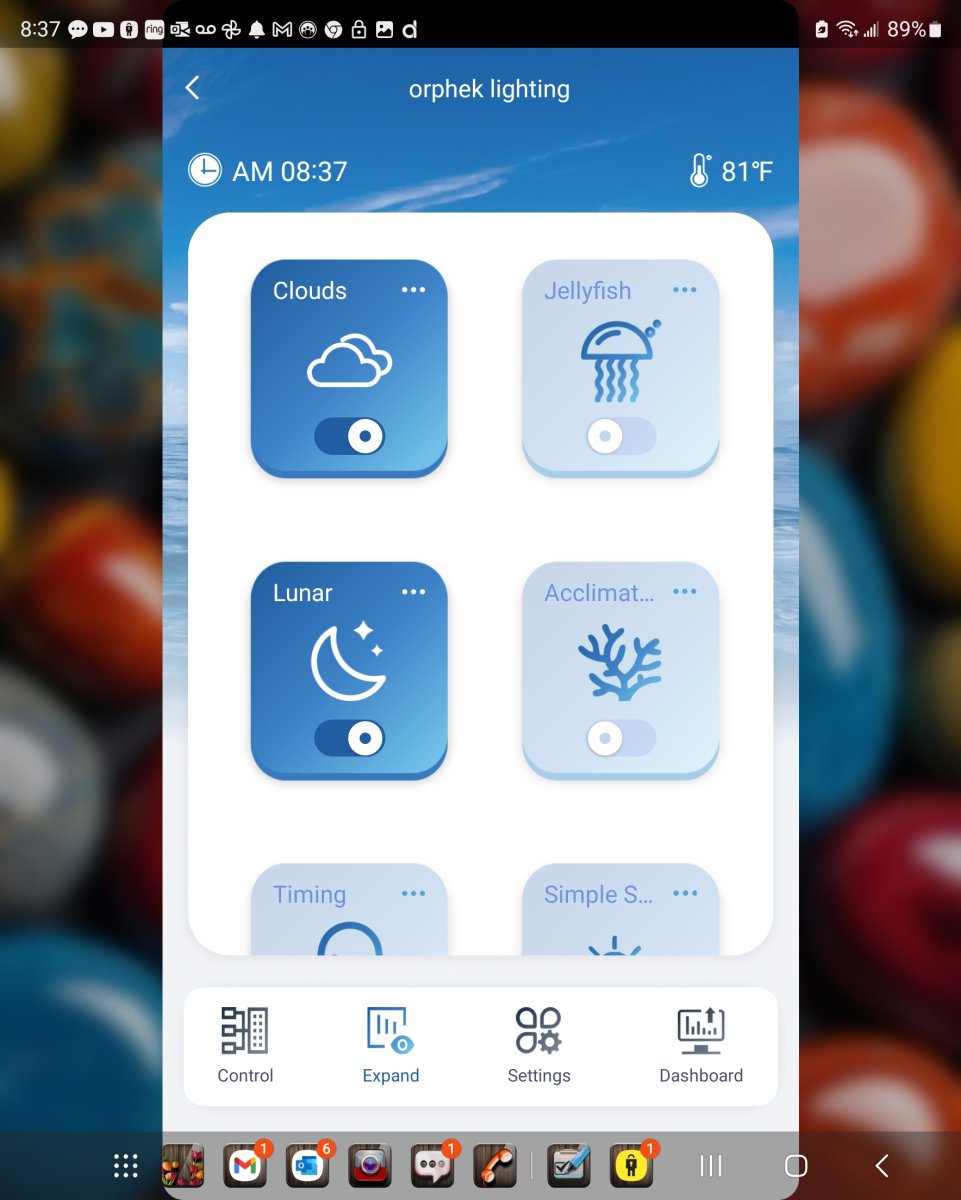This screenshot has width=961, height=1200.
Task: Open the Clouds options menu
Action: coord(413,290)
